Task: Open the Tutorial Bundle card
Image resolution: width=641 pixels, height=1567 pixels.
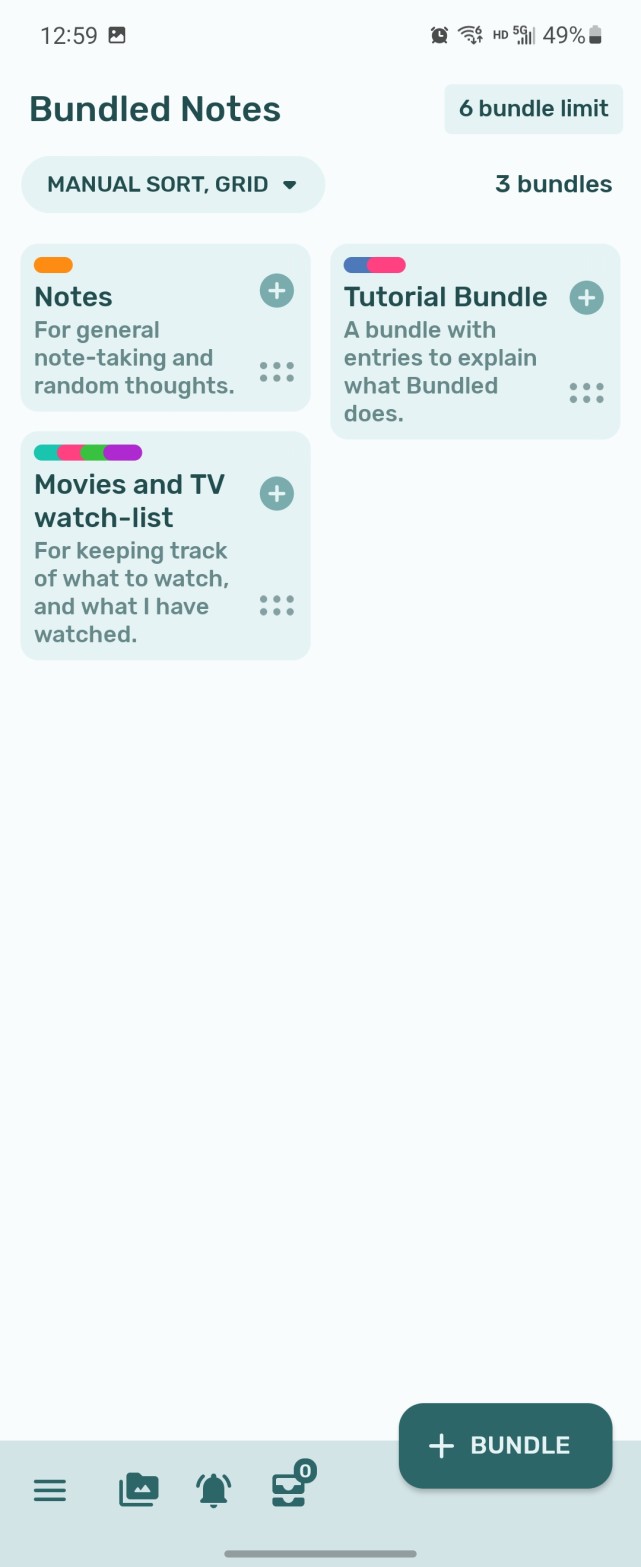Action: 445,355
